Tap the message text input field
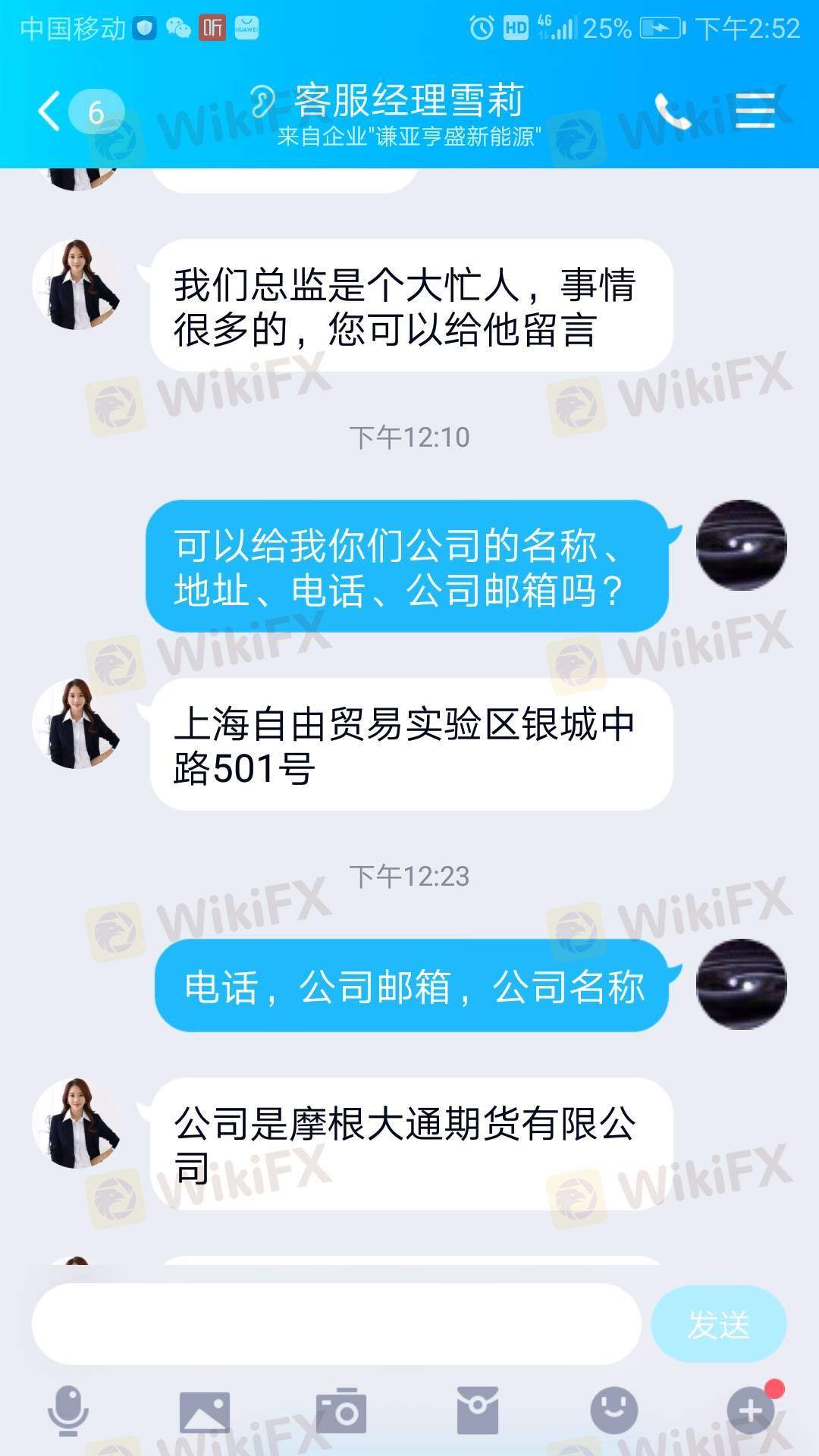This screenshot has height=1456, width=819. [x=336, y=1324]
